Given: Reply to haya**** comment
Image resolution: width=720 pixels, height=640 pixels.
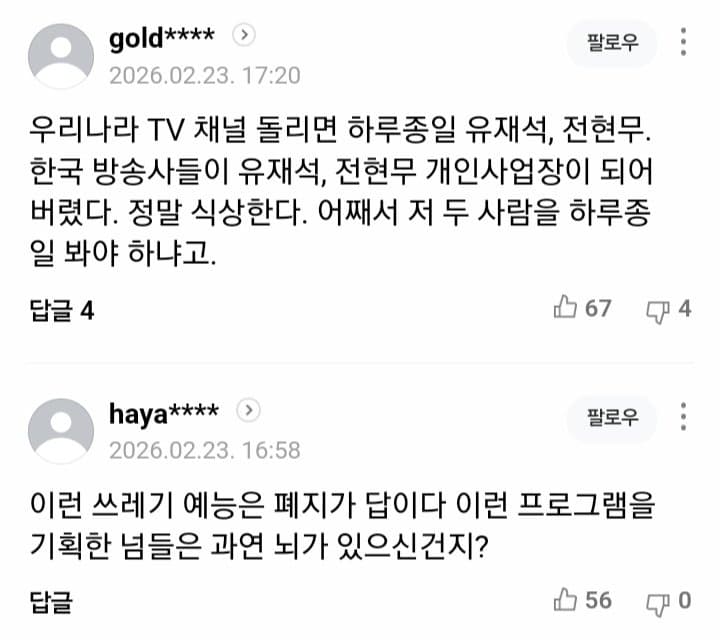Looking at the screenshot, I should click(50, 601).
